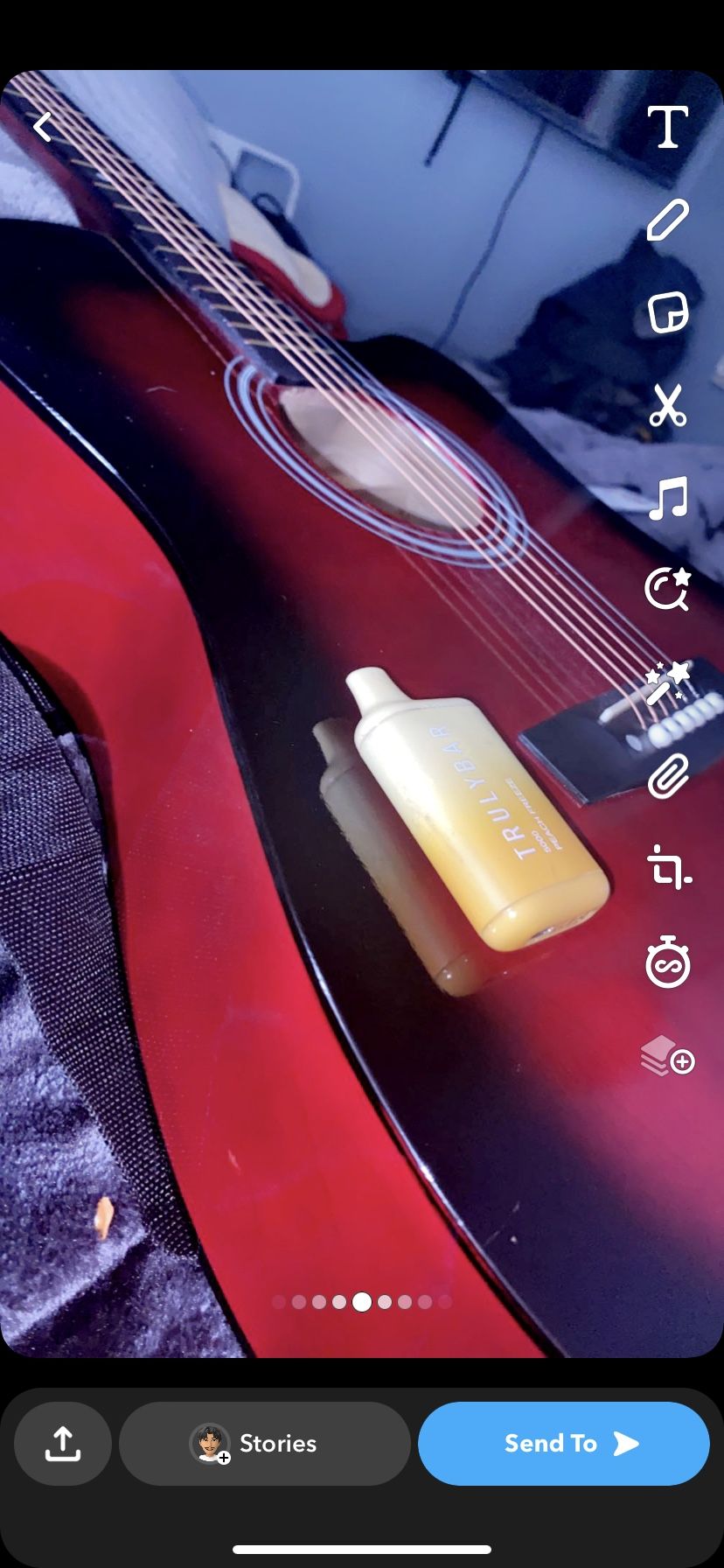Select the Scissors cut-out tool
Viewport: 724px width, 1568px height.
[x=667, y=406]
